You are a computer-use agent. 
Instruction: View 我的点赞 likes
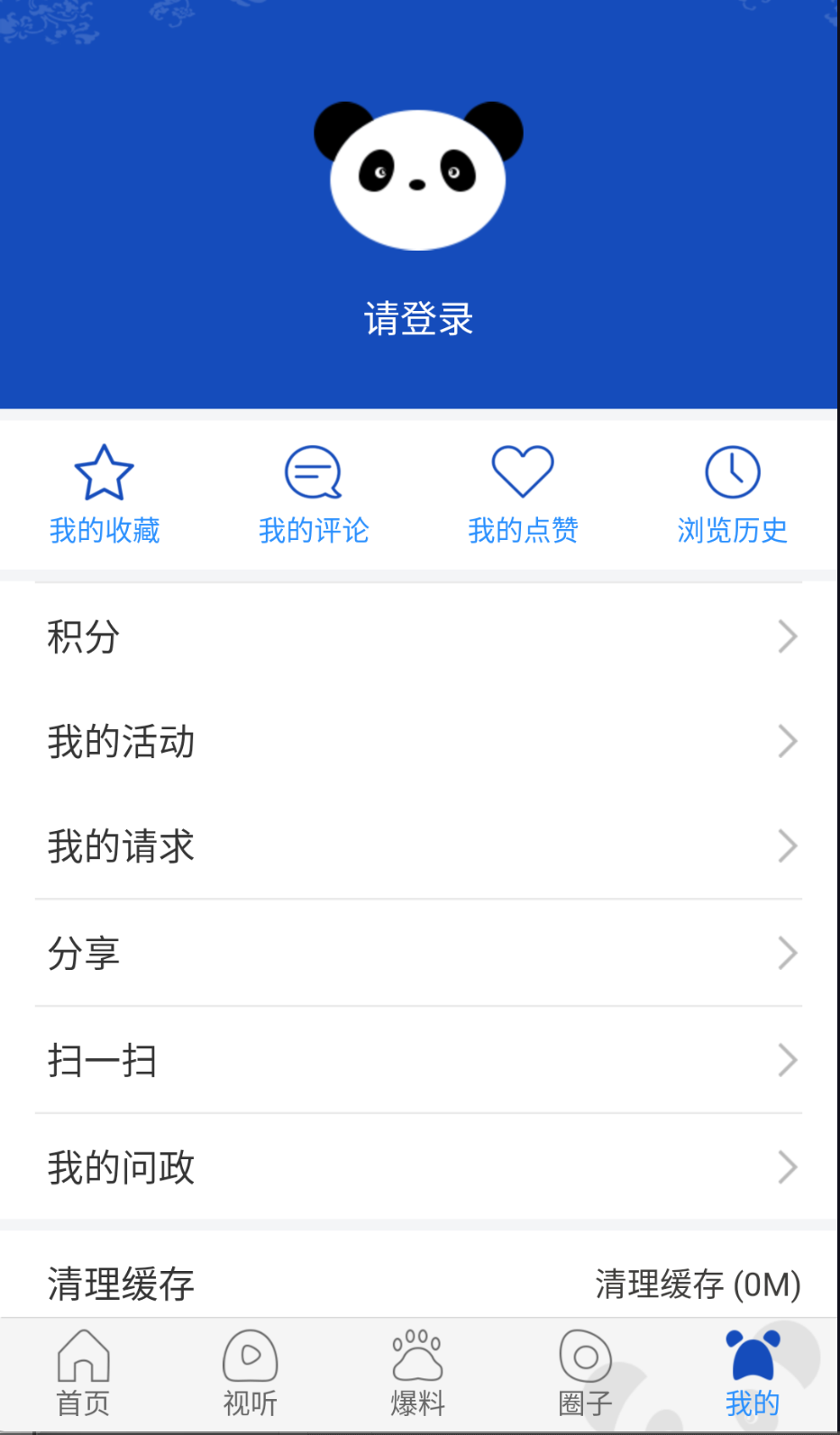click(523, 495)
